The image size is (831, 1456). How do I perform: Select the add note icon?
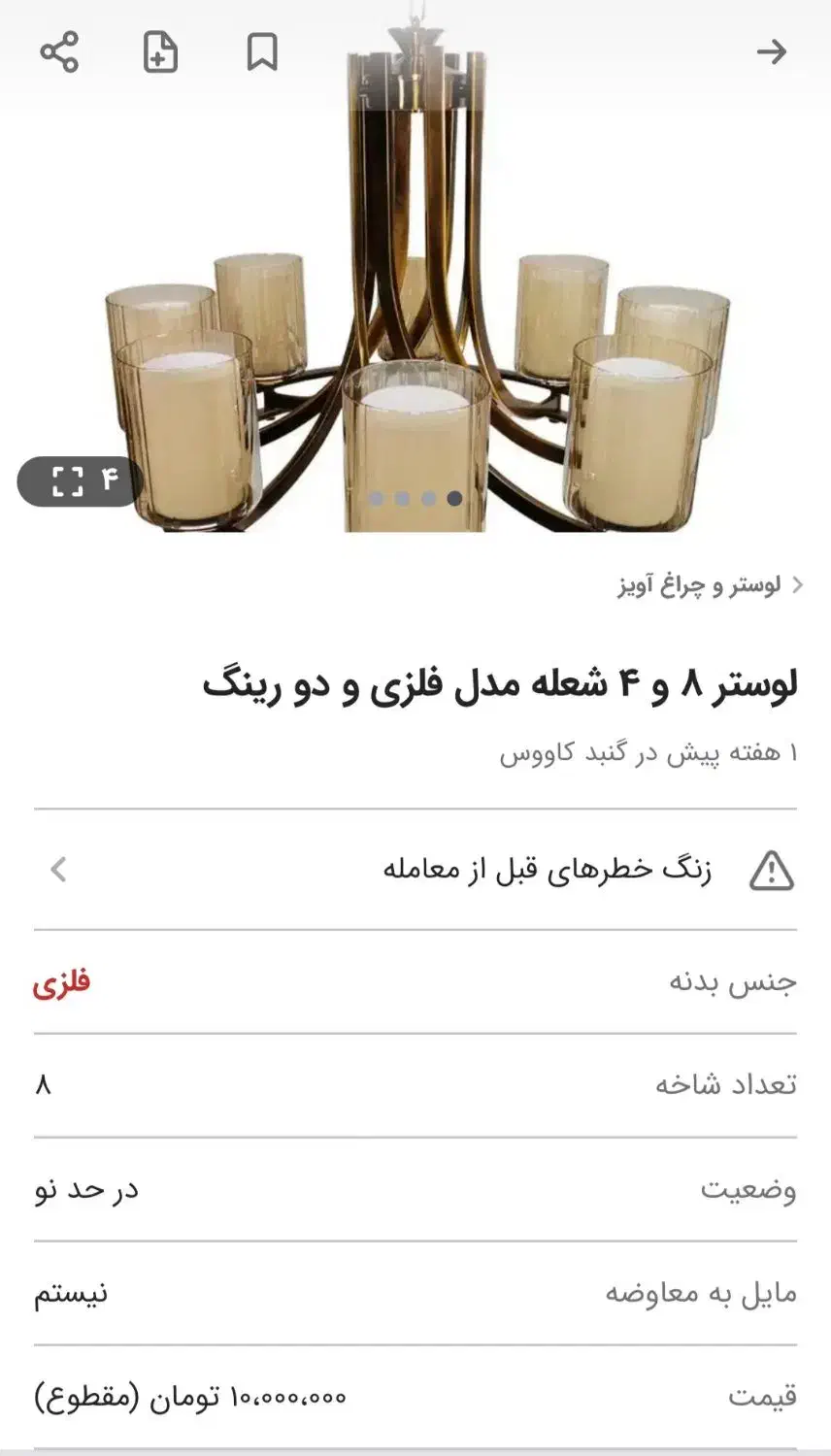pos(161,53)
